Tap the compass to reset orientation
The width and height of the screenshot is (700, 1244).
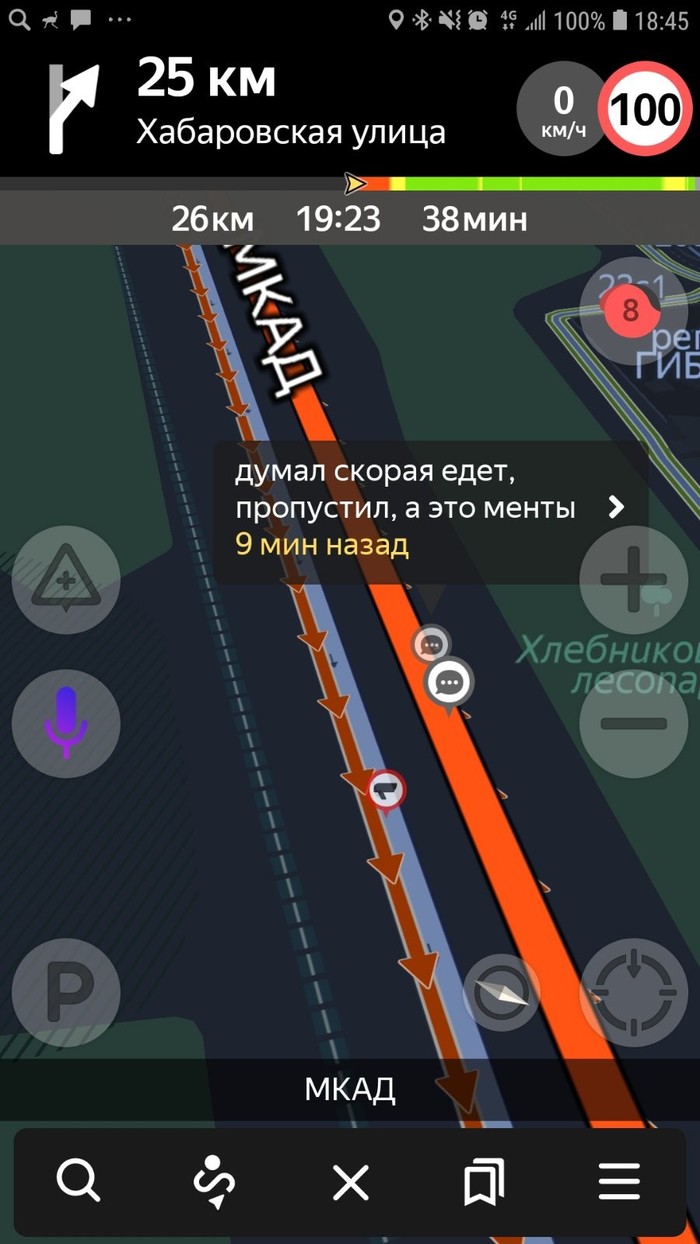click(502, 993)
